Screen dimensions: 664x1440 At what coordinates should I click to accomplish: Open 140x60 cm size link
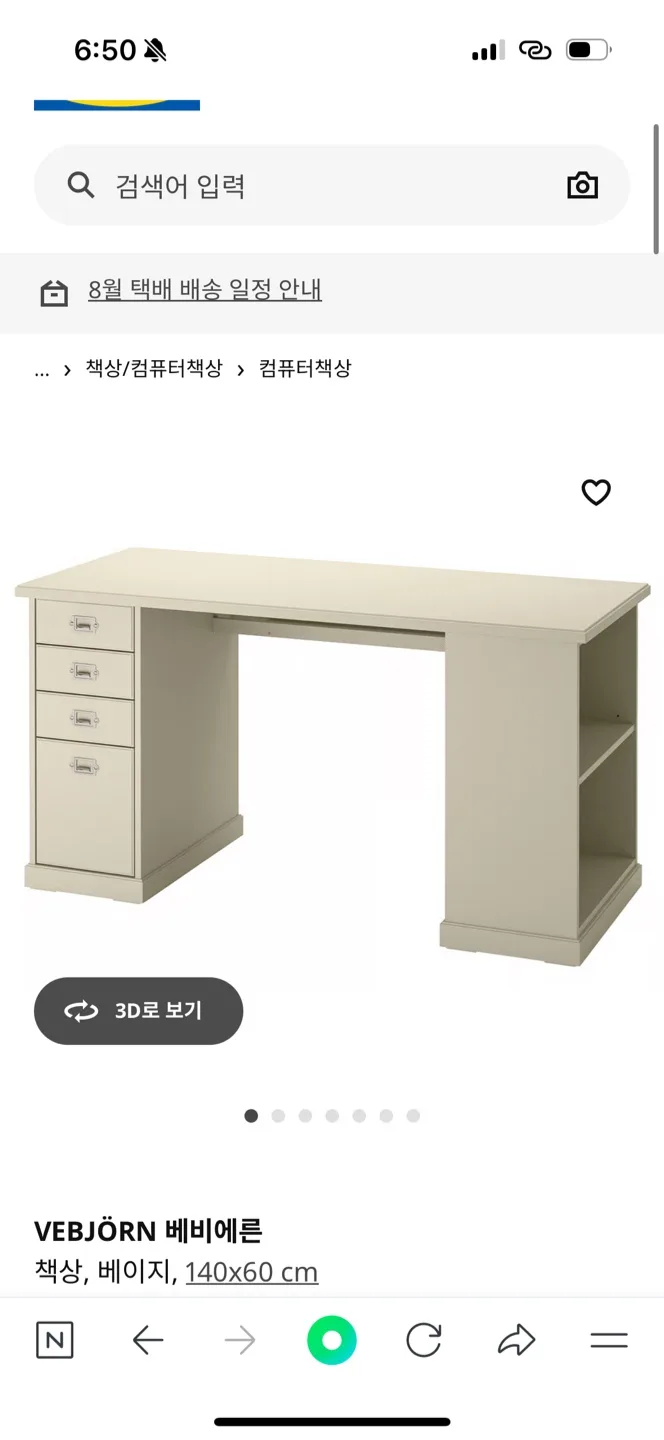(x=251, y=1273)
